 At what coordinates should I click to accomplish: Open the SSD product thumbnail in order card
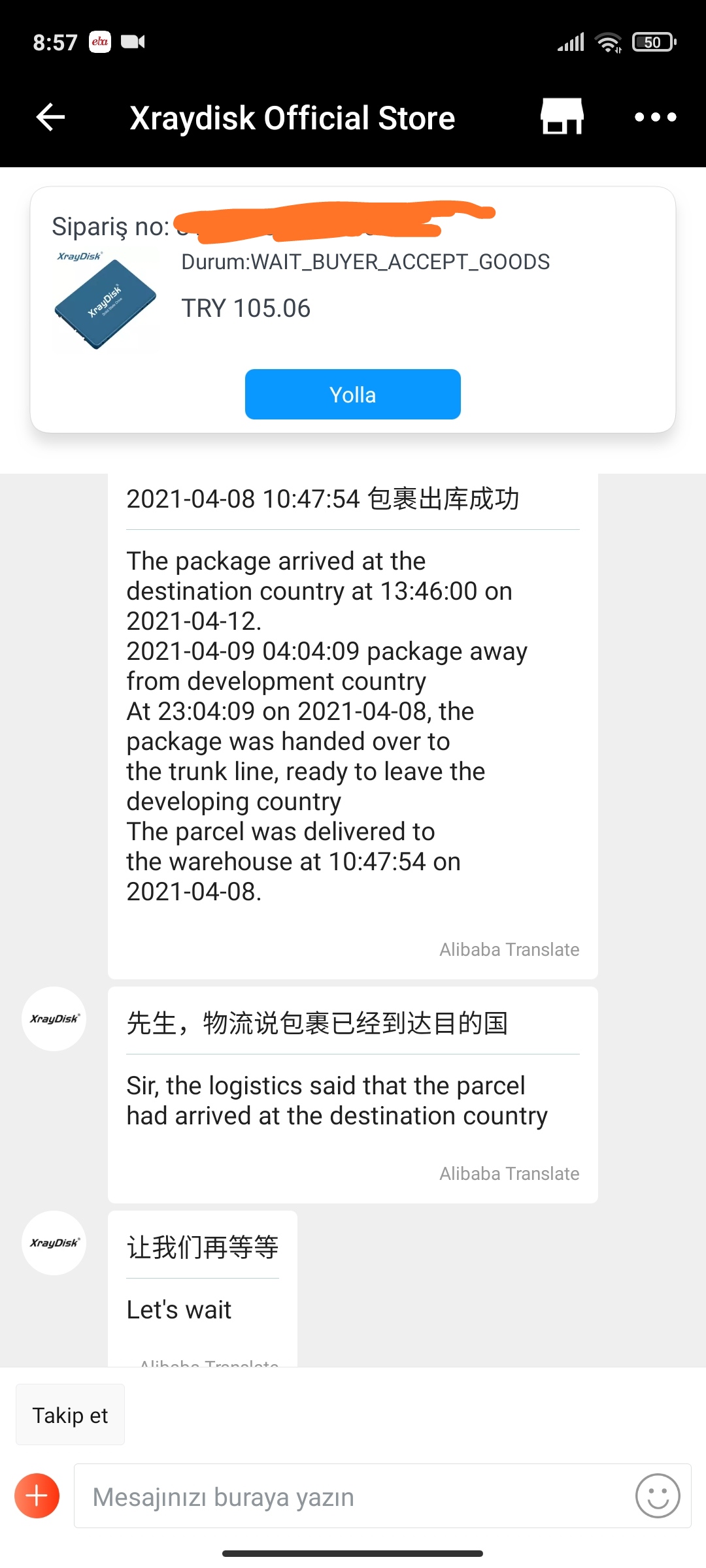click(105, 301)
